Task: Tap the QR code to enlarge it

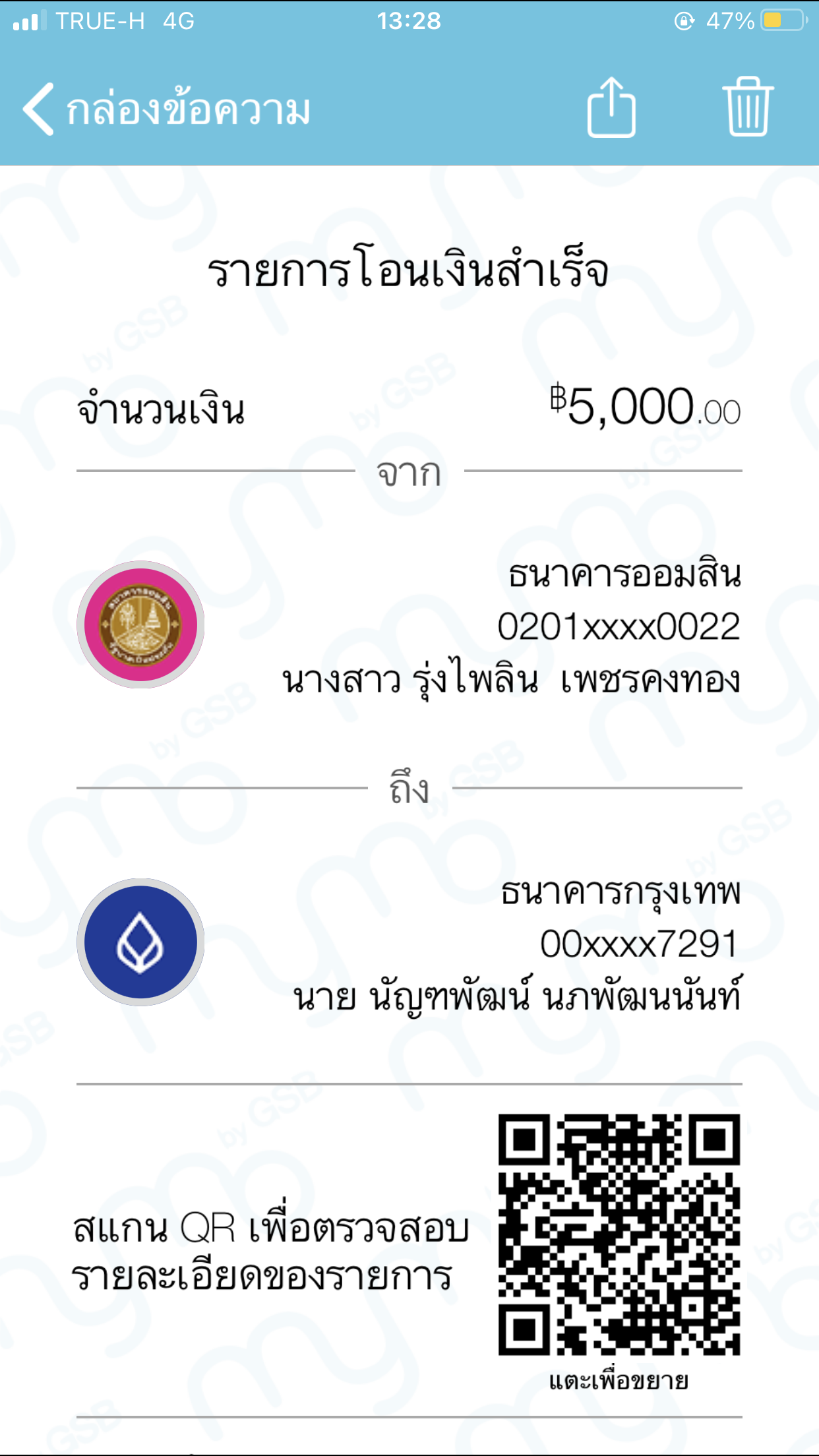Action: 619,1234
